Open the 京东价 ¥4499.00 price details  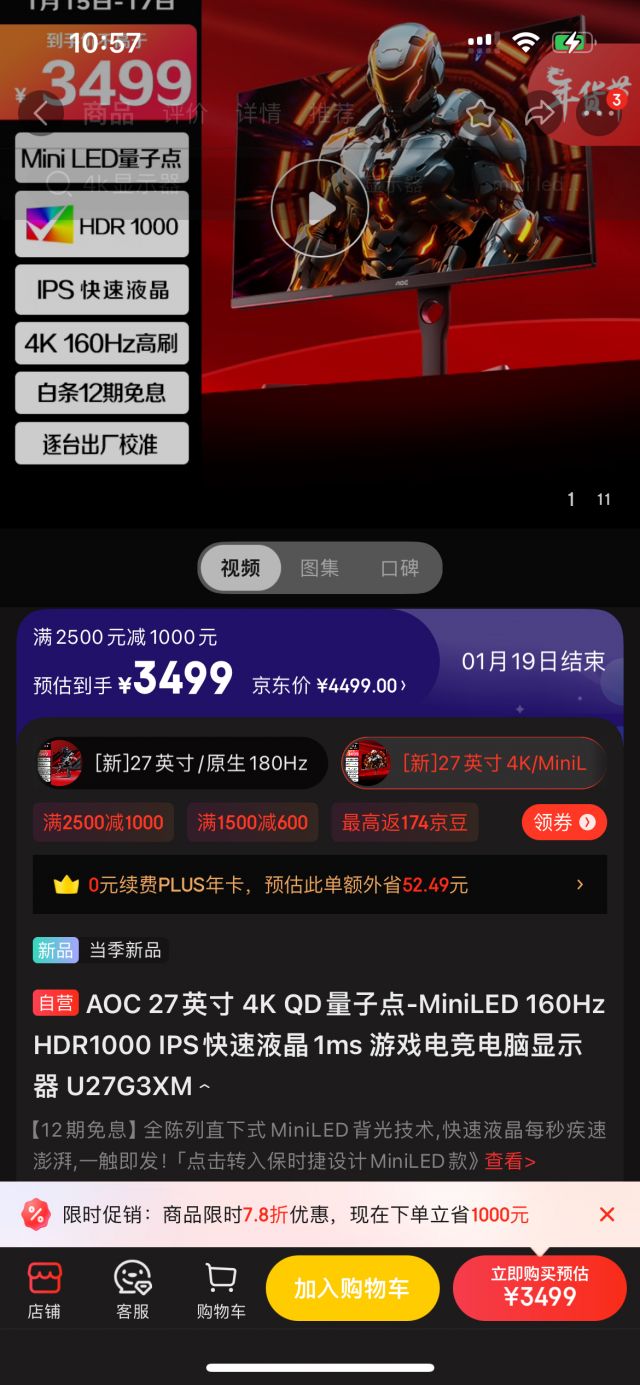(329, 685)
